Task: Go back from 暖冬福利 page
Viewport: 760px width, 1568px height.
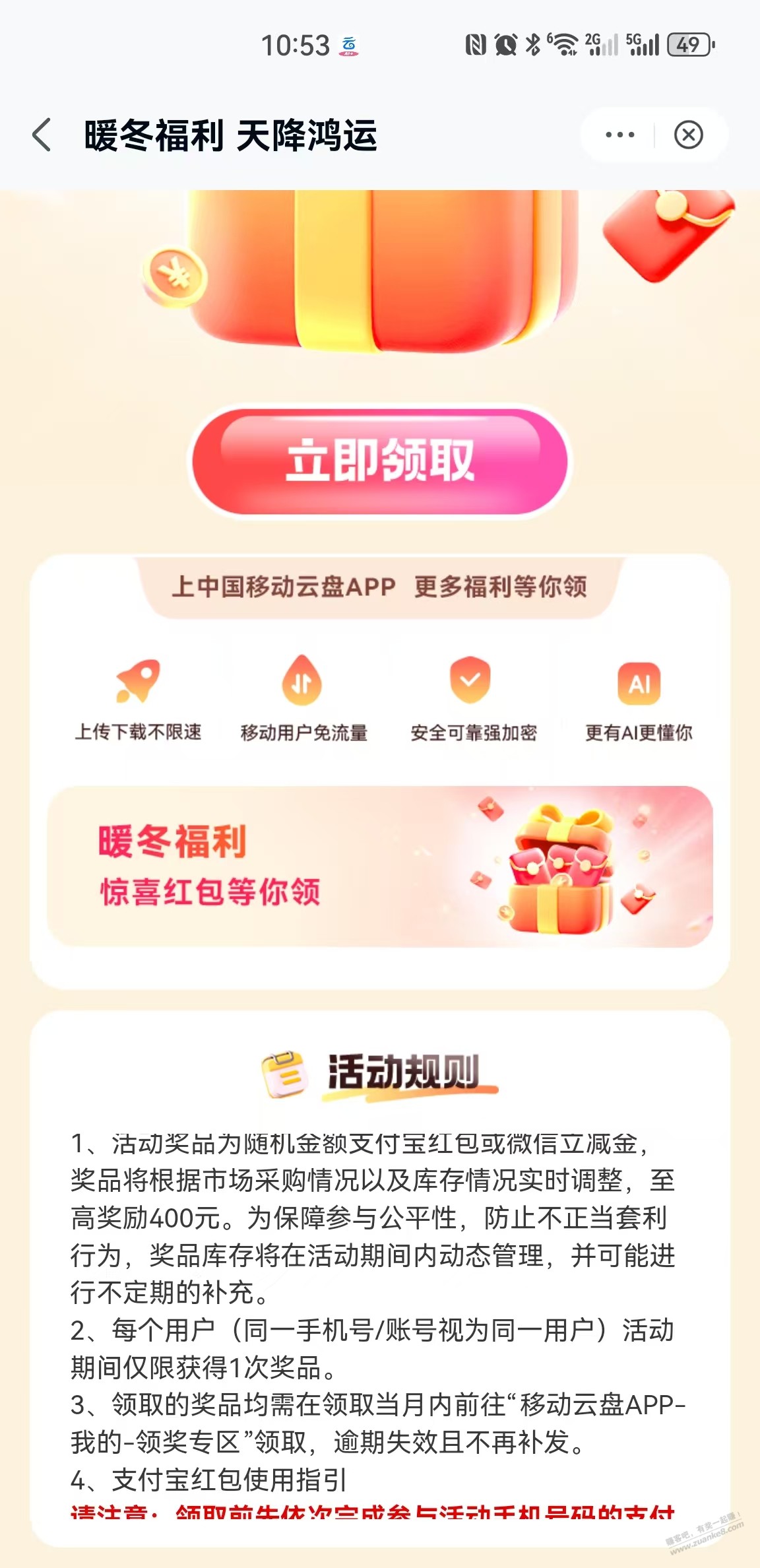Action: [x=42, y=135]
